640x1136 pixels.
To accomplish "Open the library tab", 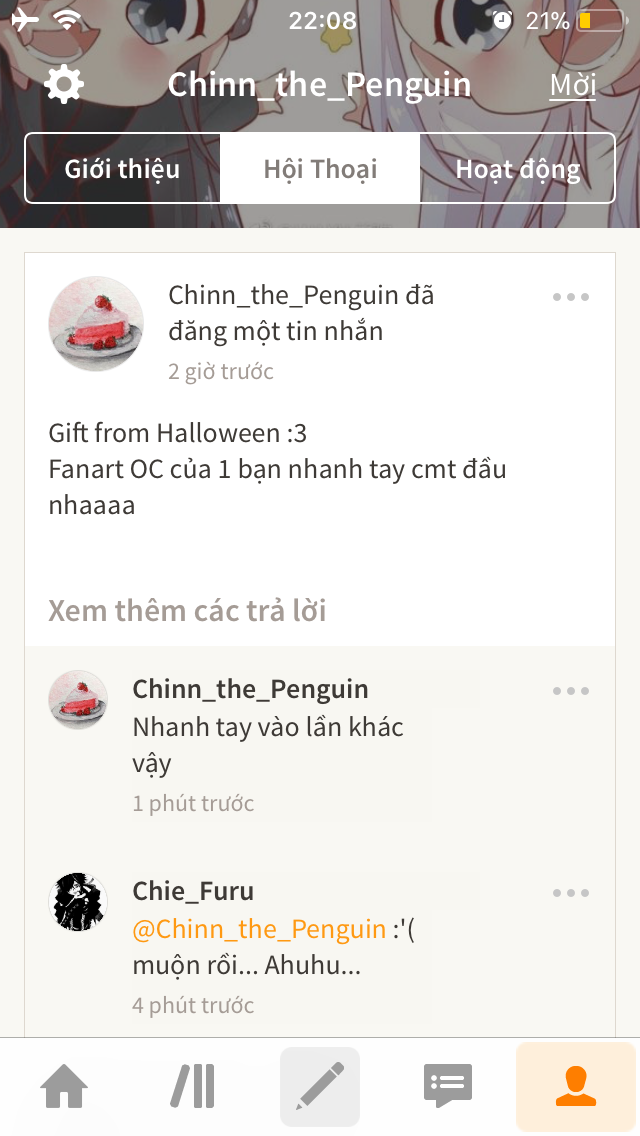I will [192, 1087].
